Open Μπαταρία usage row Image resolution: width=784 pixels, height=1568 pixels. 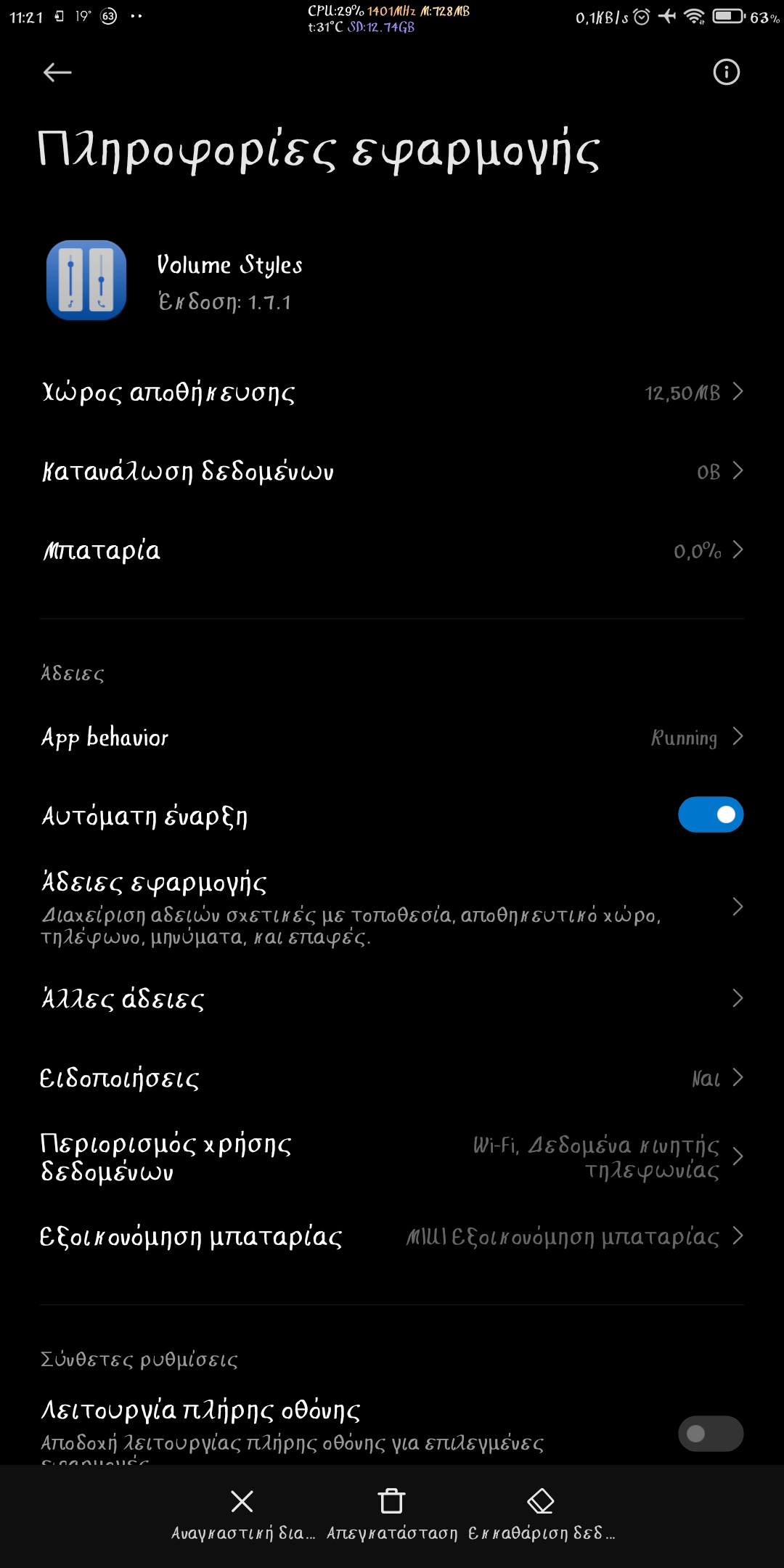392,550
